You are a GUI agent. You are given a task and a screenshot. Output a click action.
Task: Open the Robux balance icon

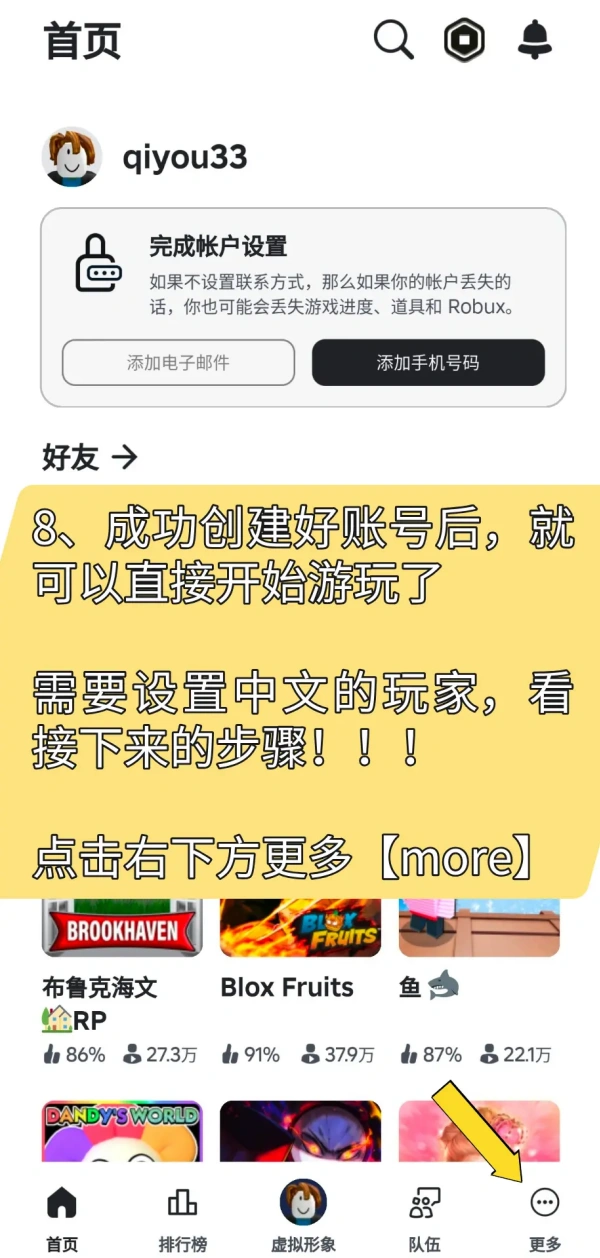[464, 41]
